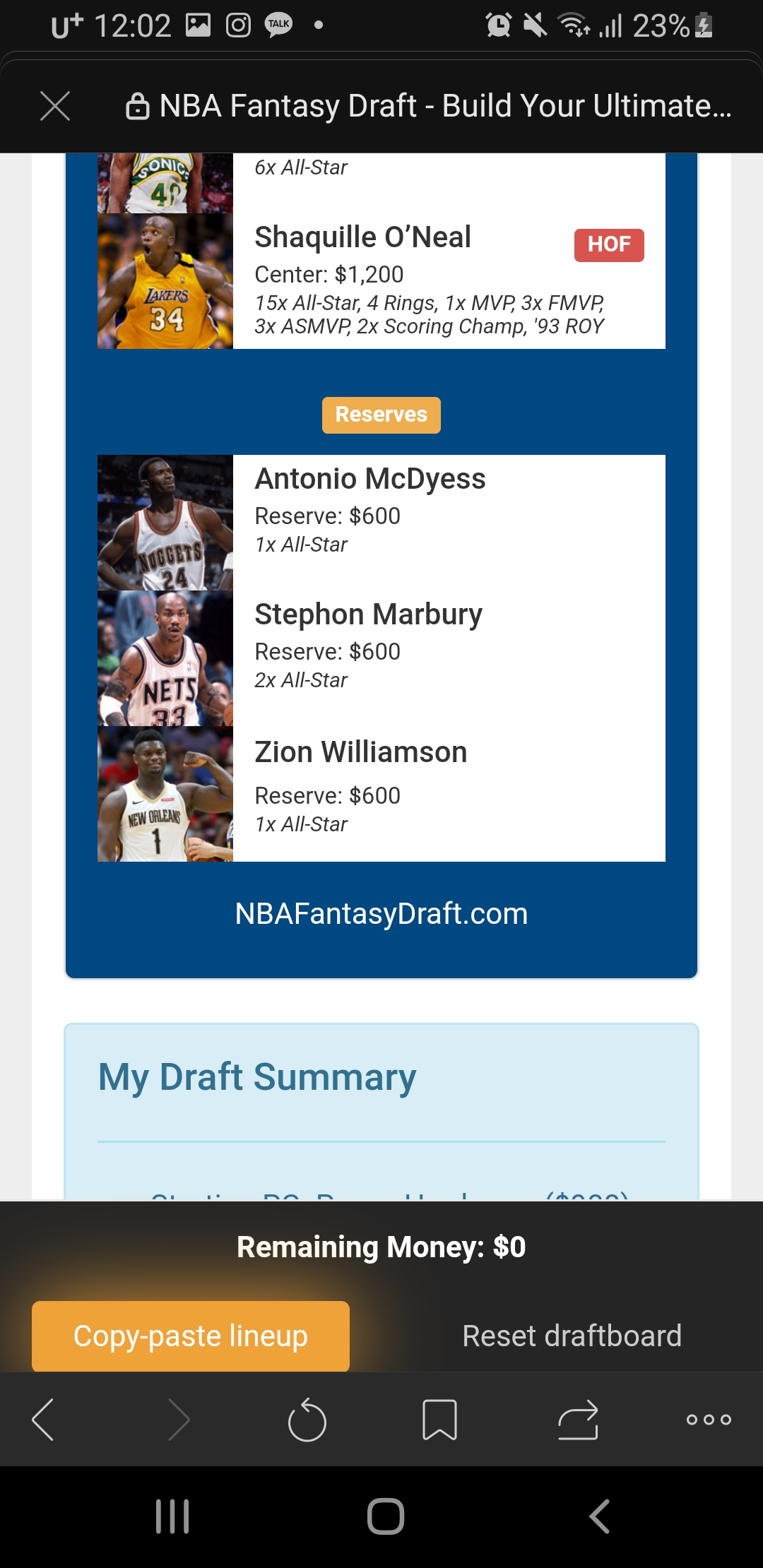763x1568 pixels.
Task: Bookmark this web page
Action: tap(439, 1419)
